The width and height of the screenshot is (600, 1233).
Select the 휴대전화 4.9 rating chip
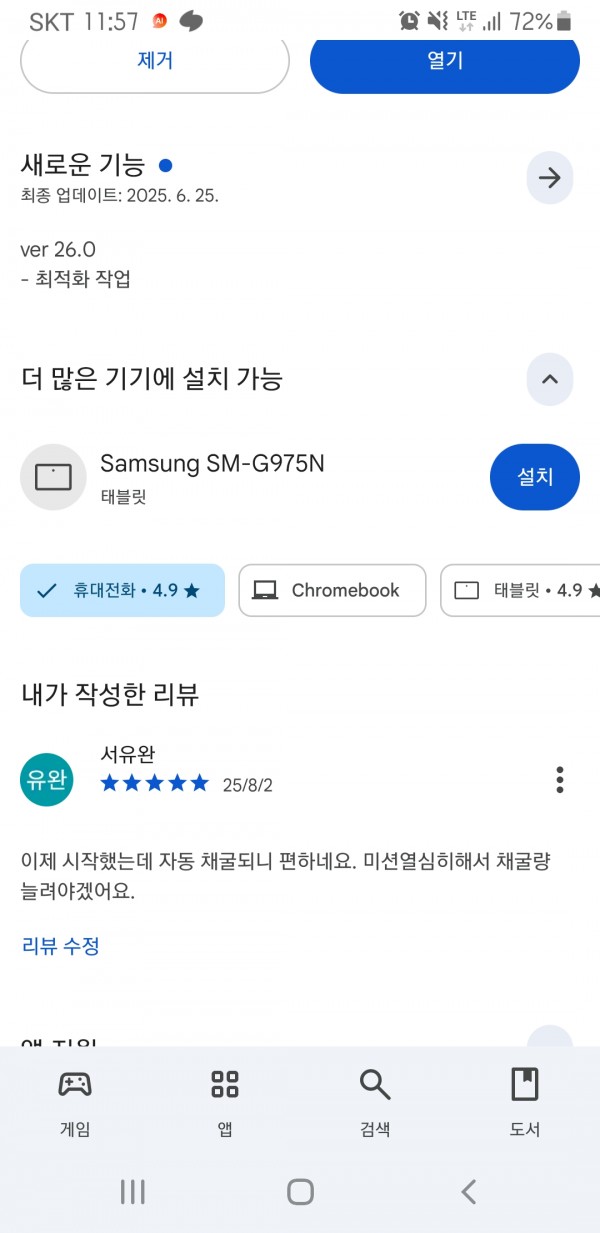tap(123, 590)
